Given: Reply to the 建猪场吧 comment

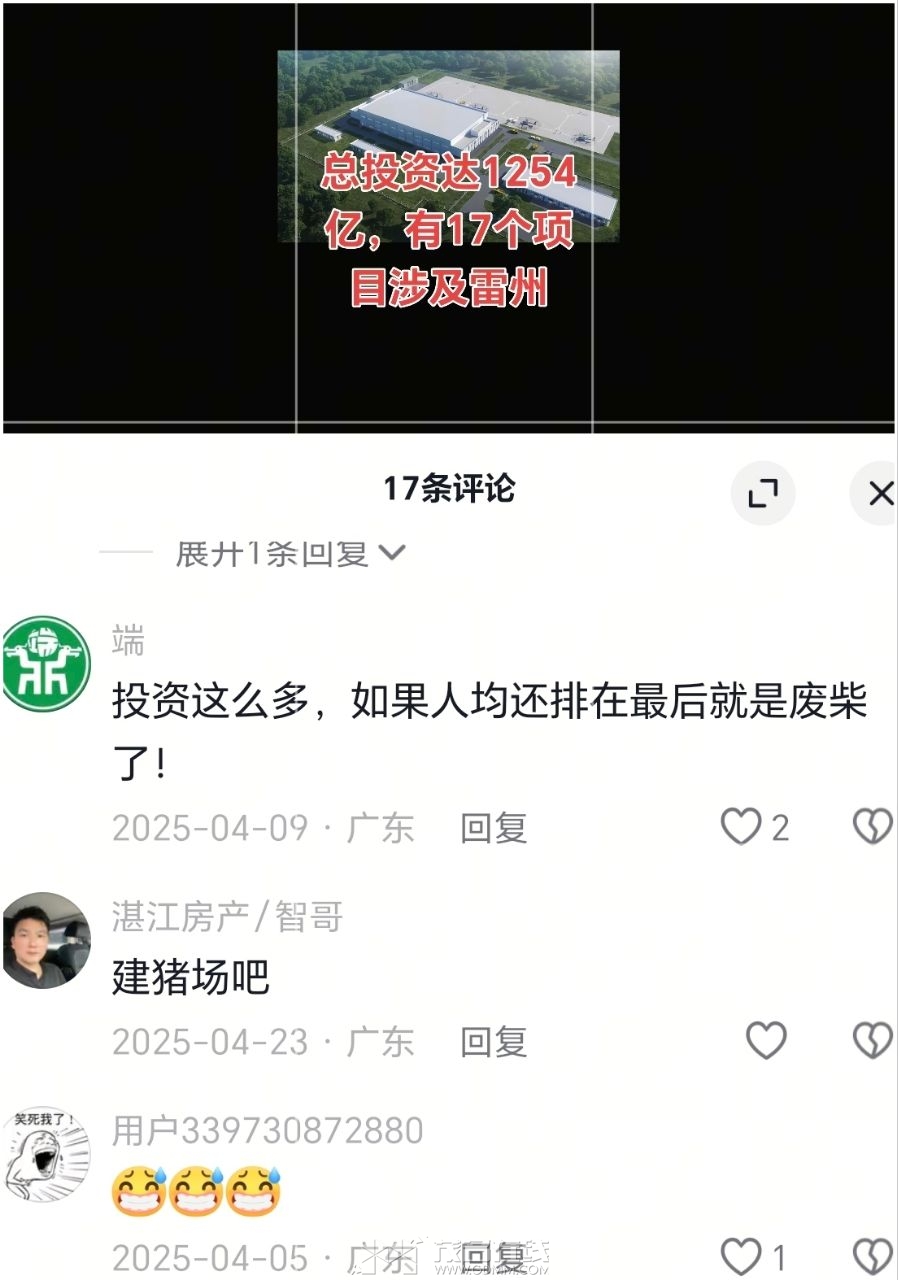Looking at the screenshot, I should pos(493,1042).
